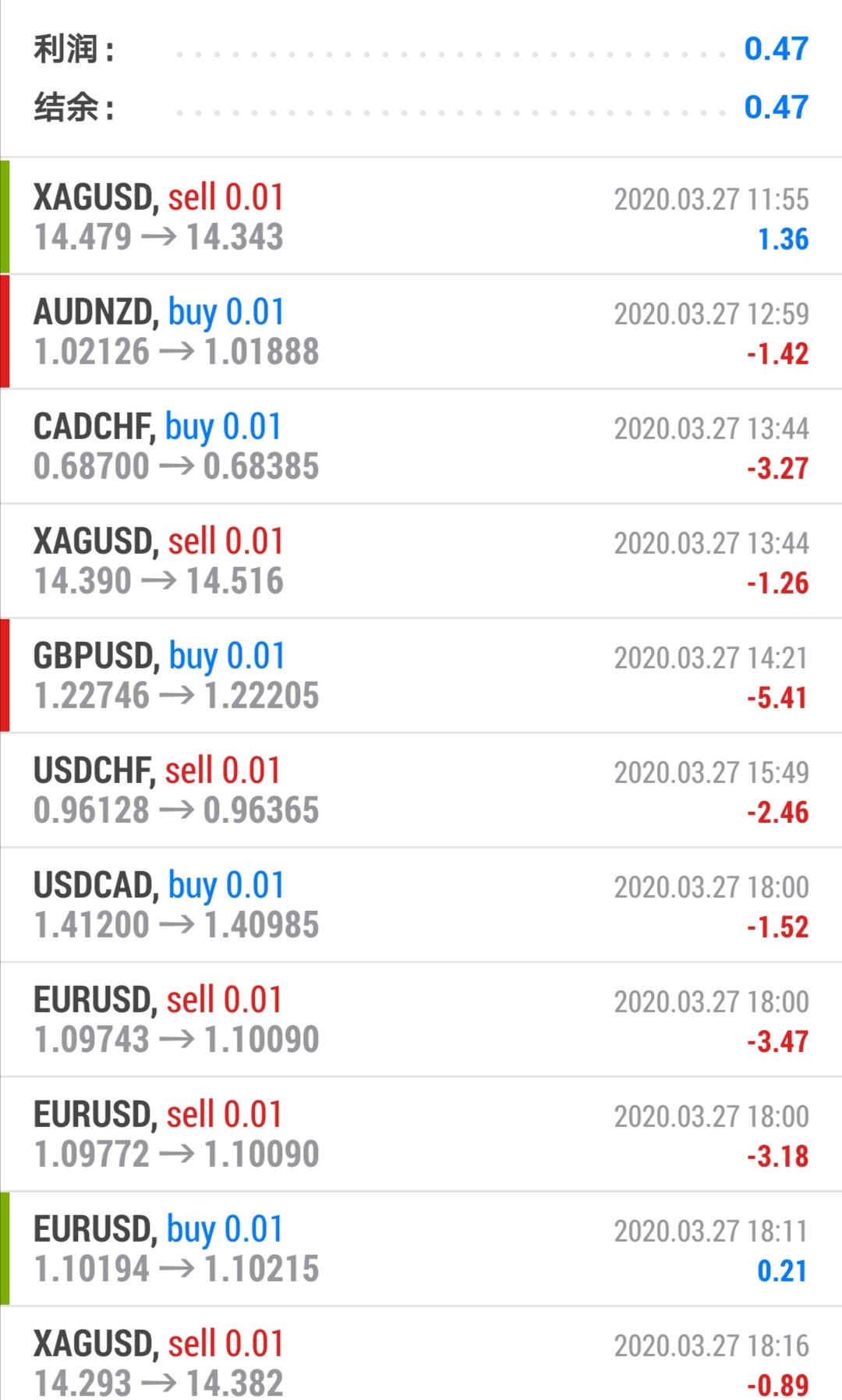Screen dimensions: 842x1400
Task: Open the USDCAD buy trade row
Action: point(421,905)
